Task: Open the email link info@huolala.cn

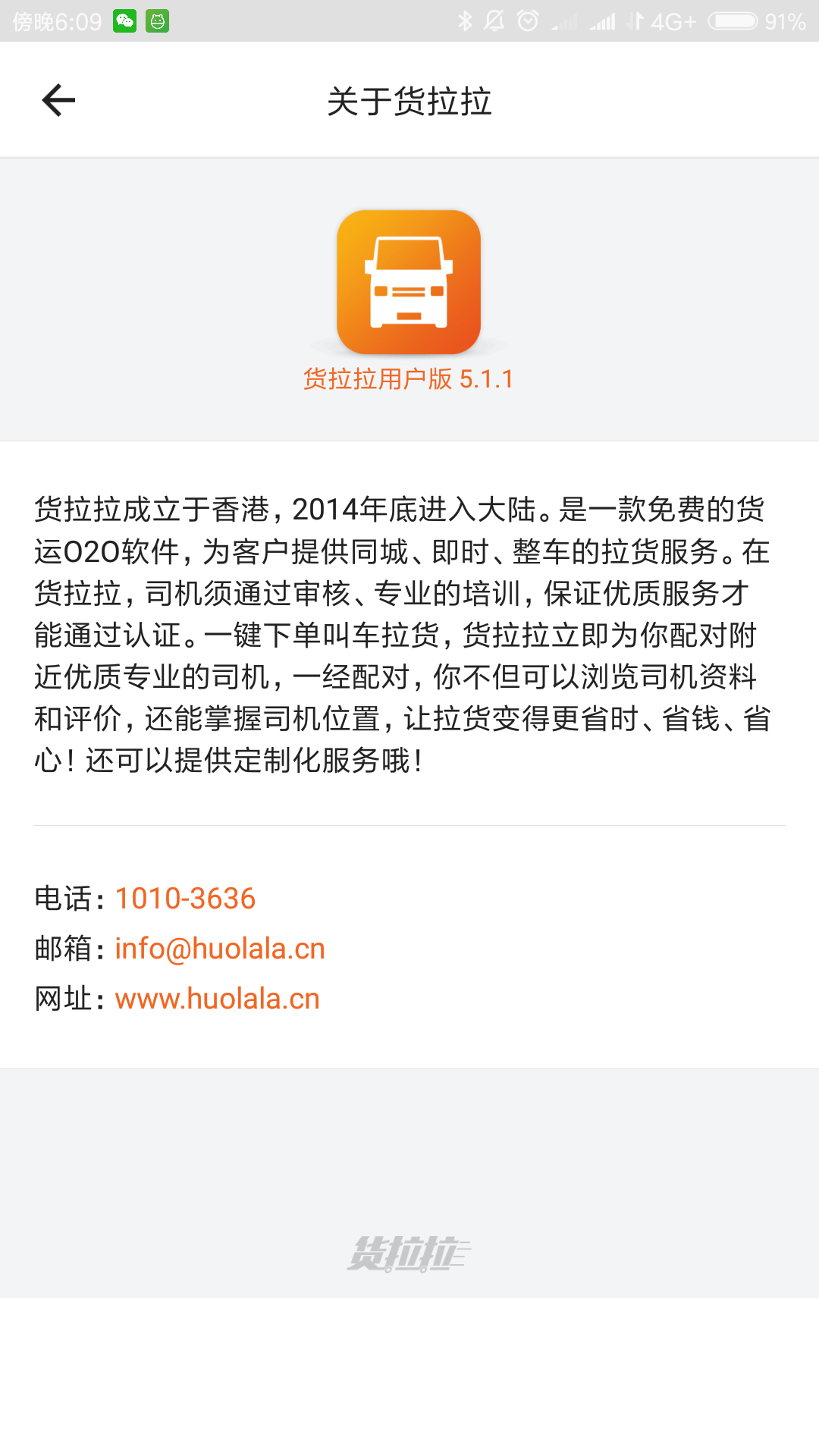Action: tap(220, 949)
